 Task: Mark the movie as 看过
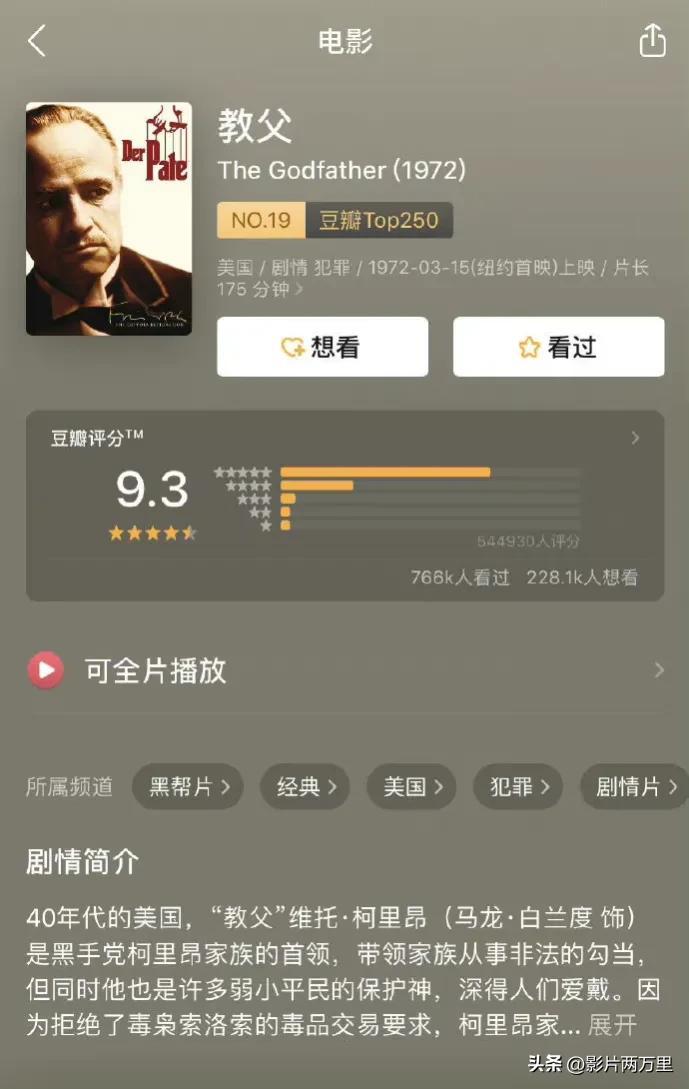point(558,347)
